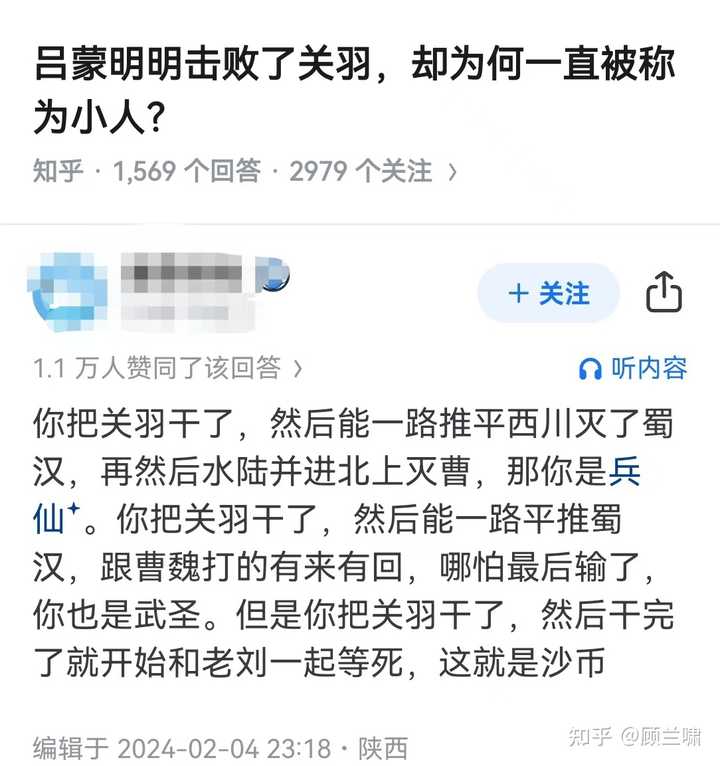Viewport: 720px width, 766px height.
Task: Listen to the answer via 听内容
Action: (x=634, y=368)
